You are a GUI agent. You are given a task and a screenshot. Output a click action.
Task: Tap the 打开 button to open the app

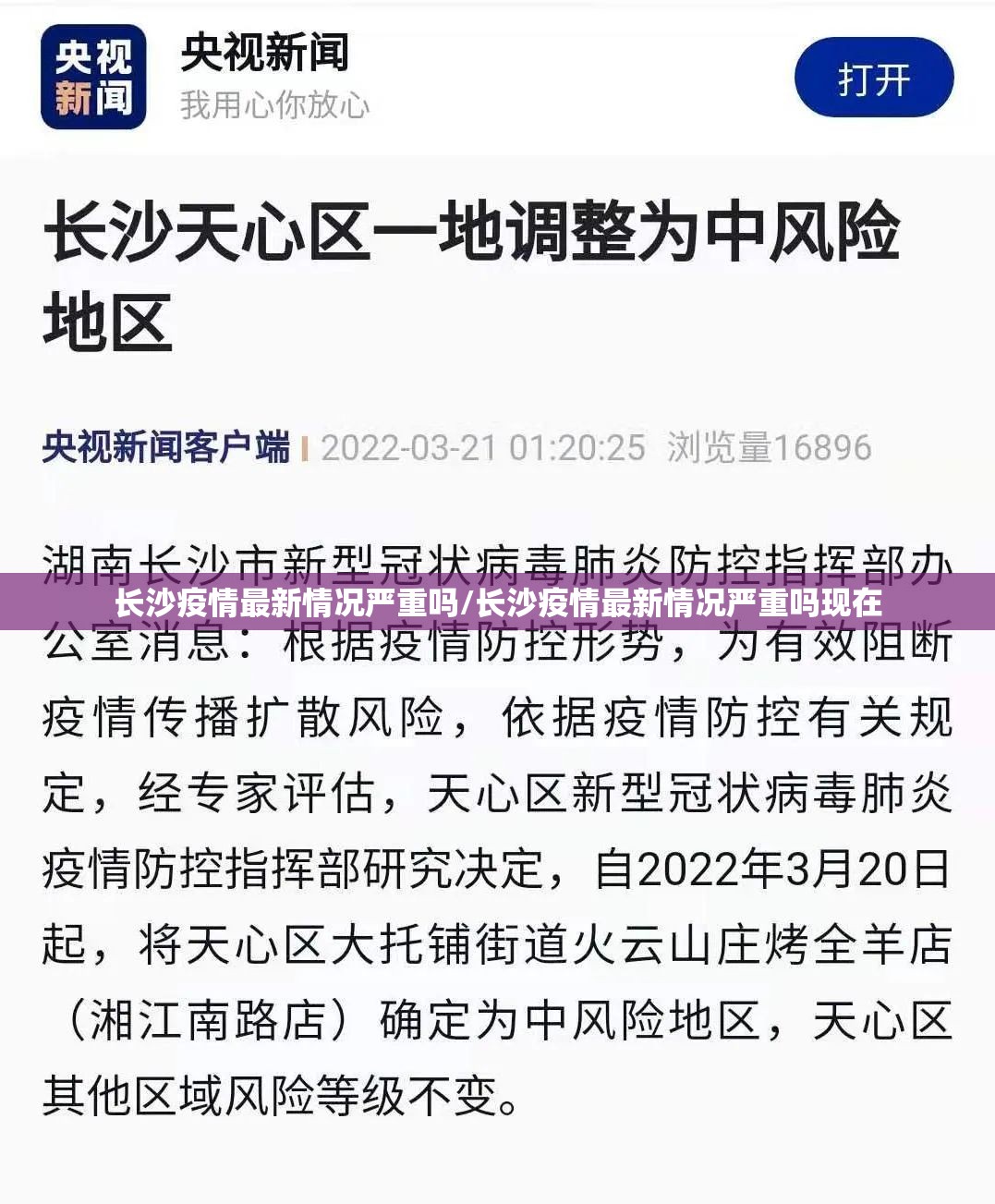[x=873, y=79]
